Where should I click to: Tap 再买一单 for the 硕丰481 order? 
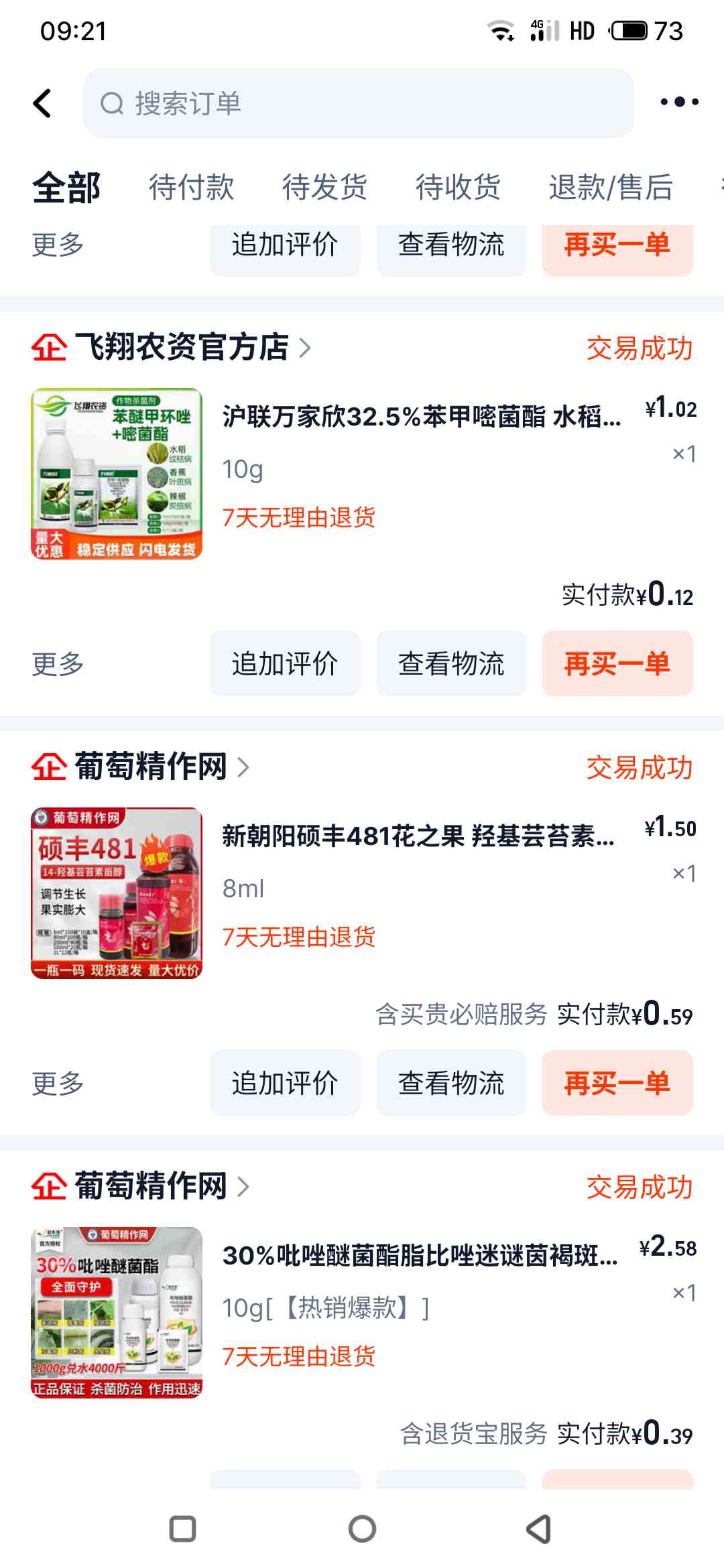617,1083
